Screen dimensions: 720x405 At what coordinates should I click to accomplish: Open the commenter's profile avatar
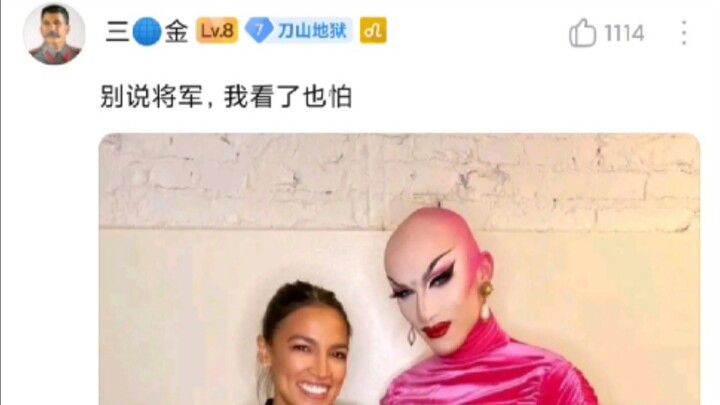[55, 33]
